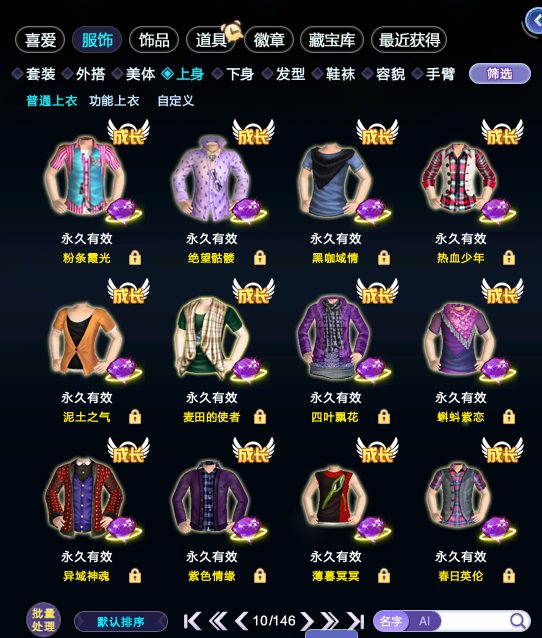Change sorting via 默认排序
542x638 pixels.
click(121, 622)
